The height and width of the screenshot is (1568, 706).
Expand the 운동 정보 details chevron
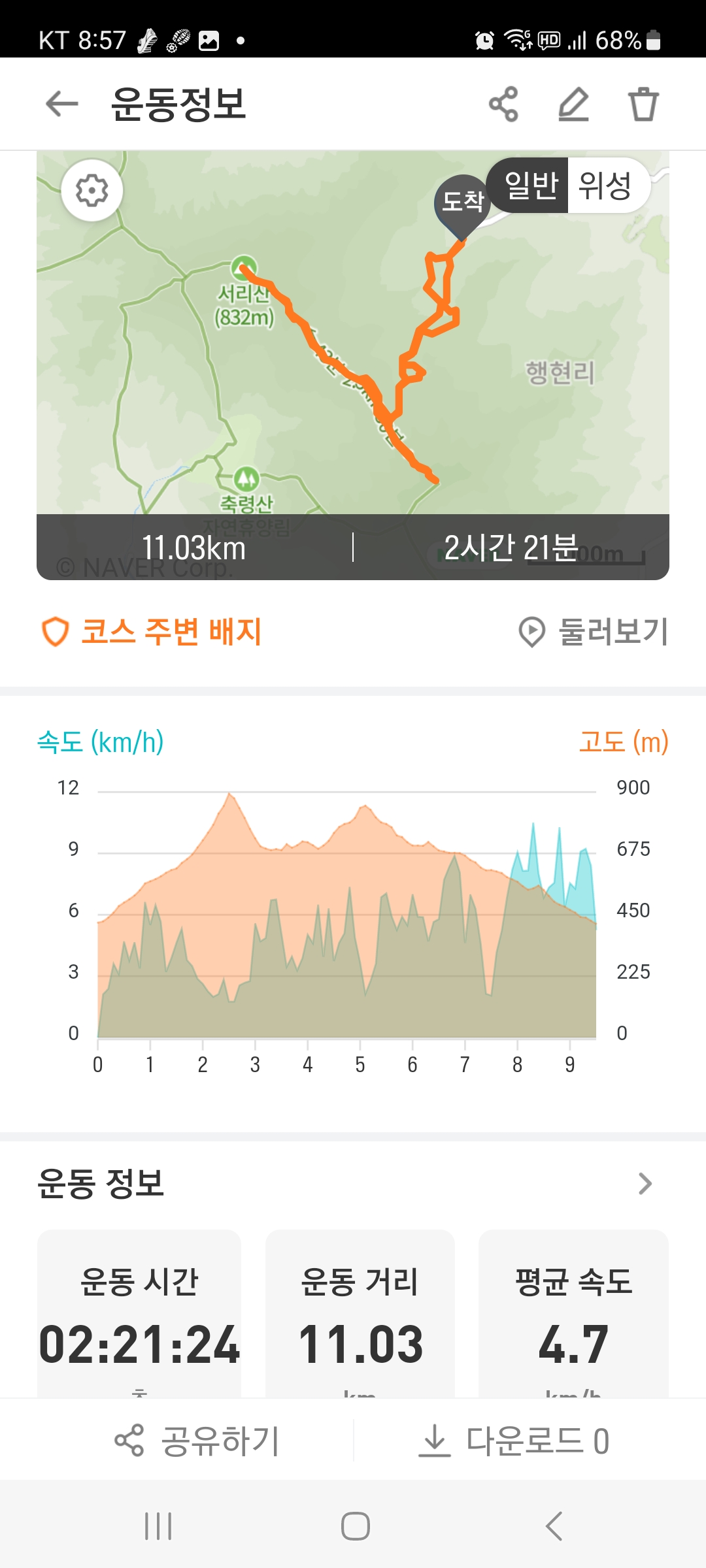pos(645,1183)
